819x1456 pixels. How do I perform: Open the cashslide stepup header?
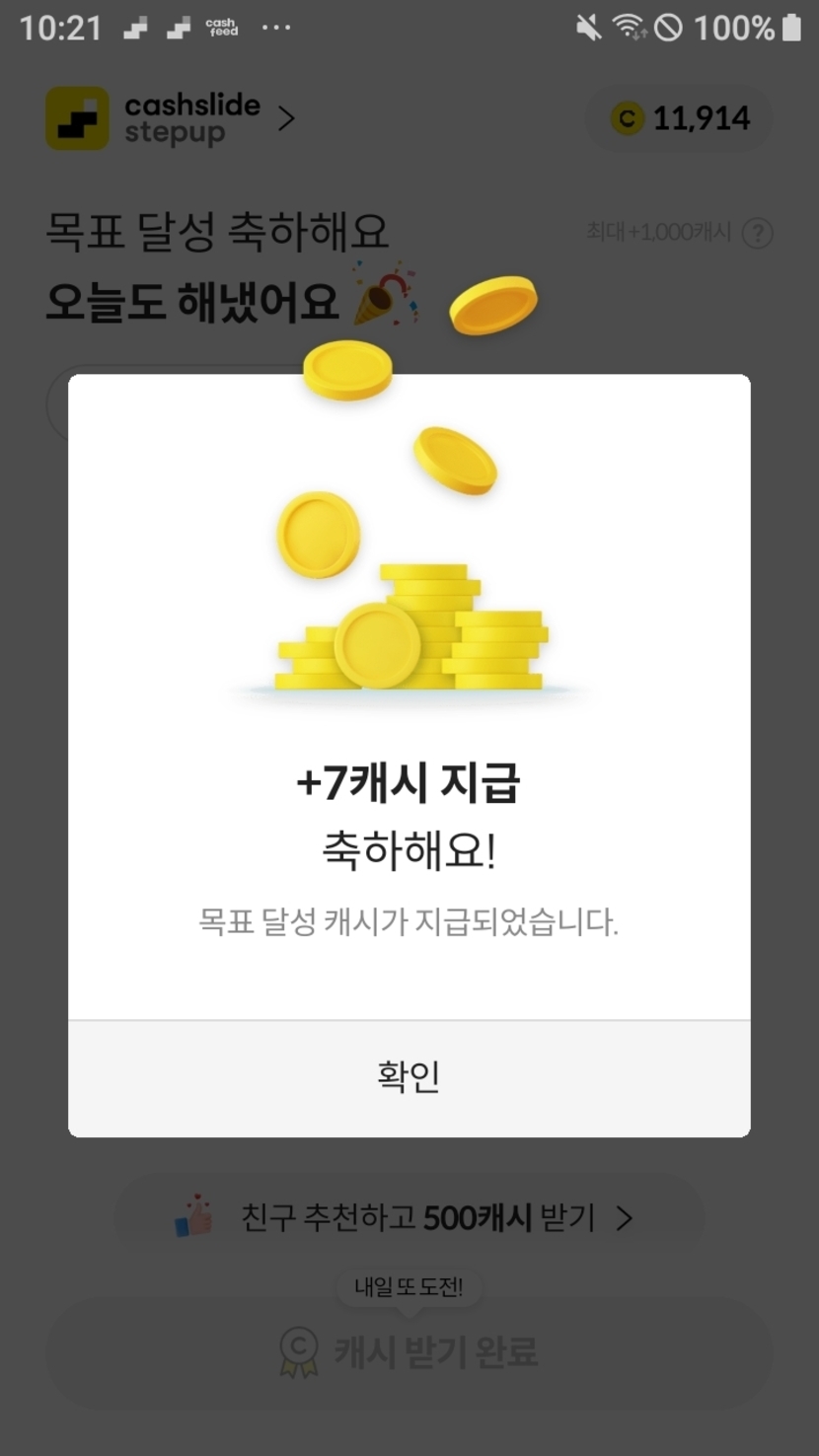tap(170, 119)
